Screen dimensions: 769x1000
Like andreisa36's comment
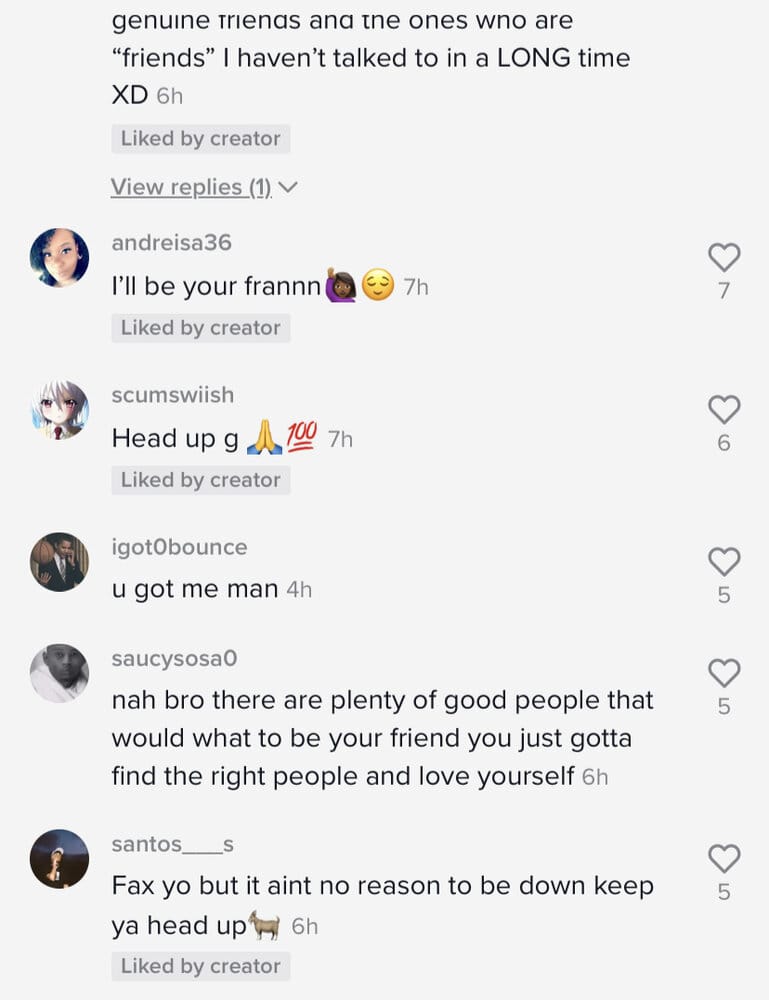click(x=724, y=258)
